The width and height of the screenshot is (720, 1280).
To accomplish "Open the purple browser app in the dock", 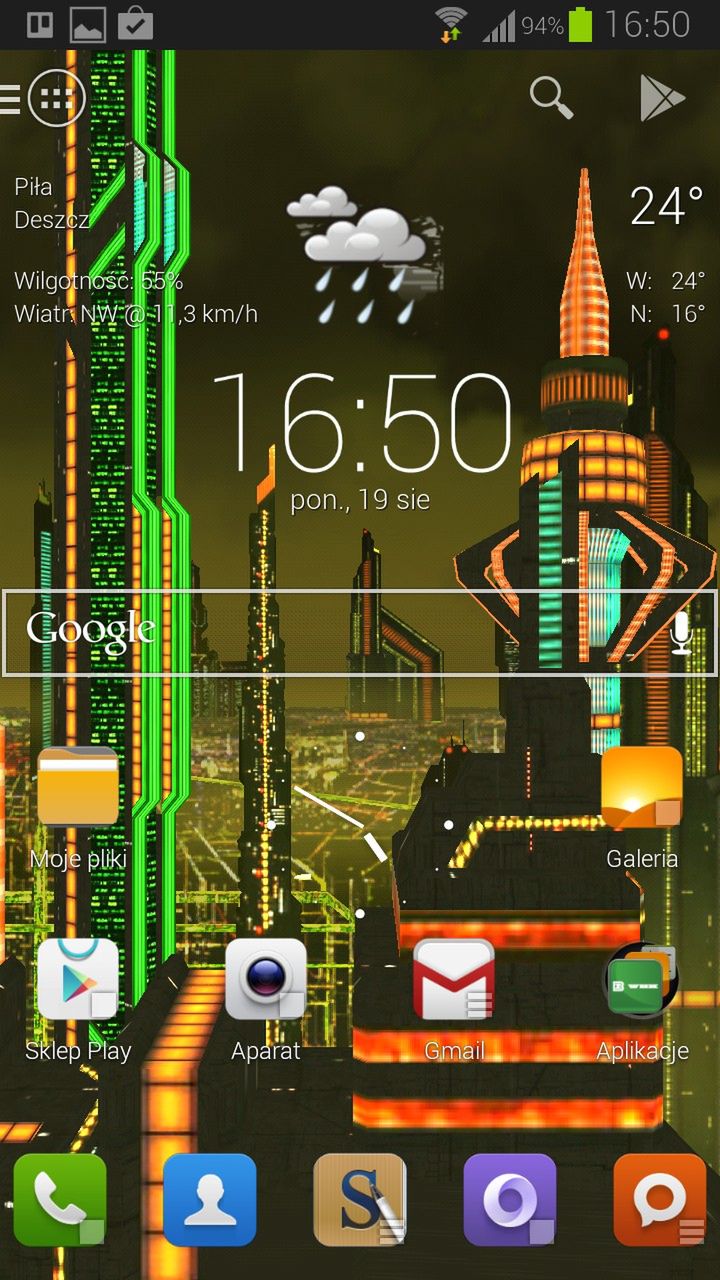I will pos(510,1200).
